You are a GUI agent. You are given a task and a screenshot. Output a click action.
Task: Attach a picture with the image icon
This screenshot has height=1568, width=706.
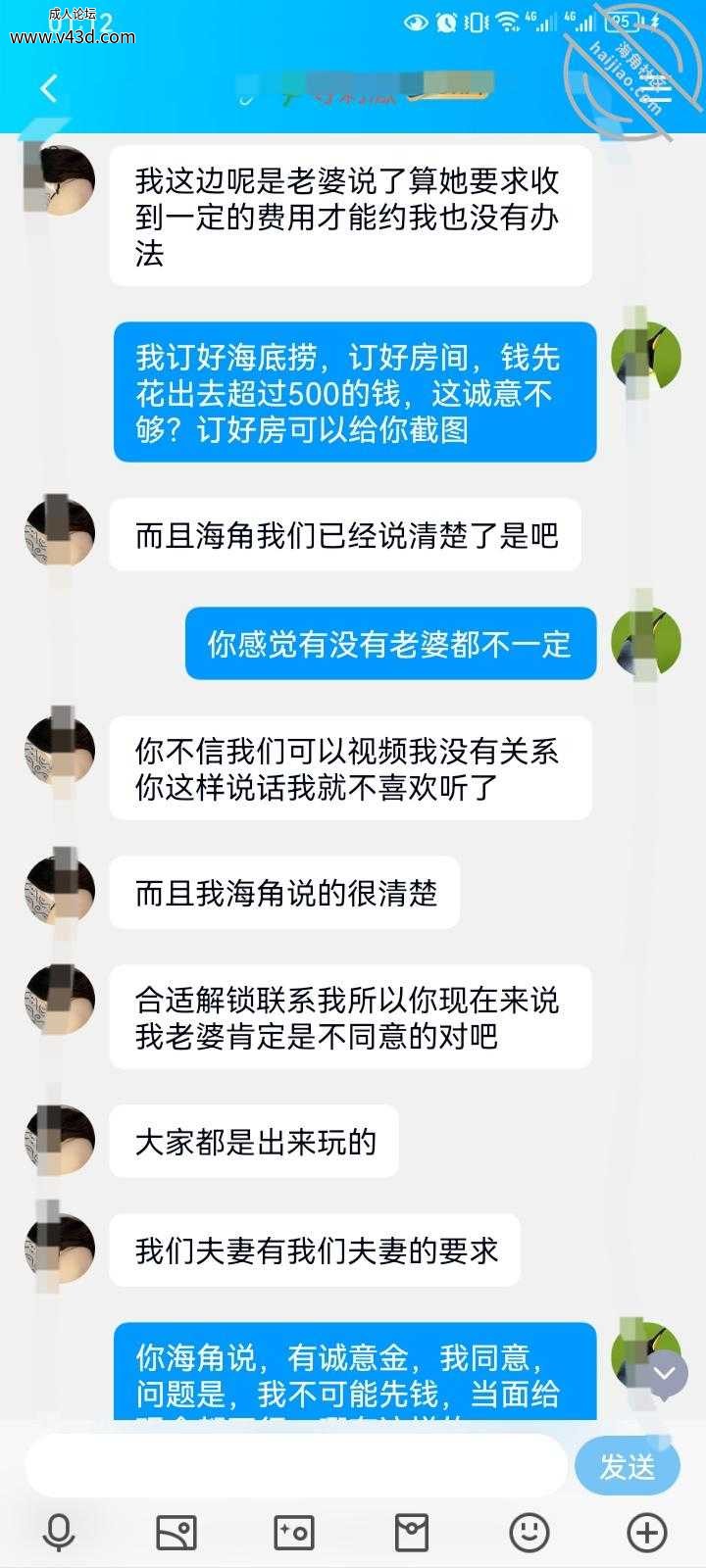pyautogui.click(x=176, y=1532)
